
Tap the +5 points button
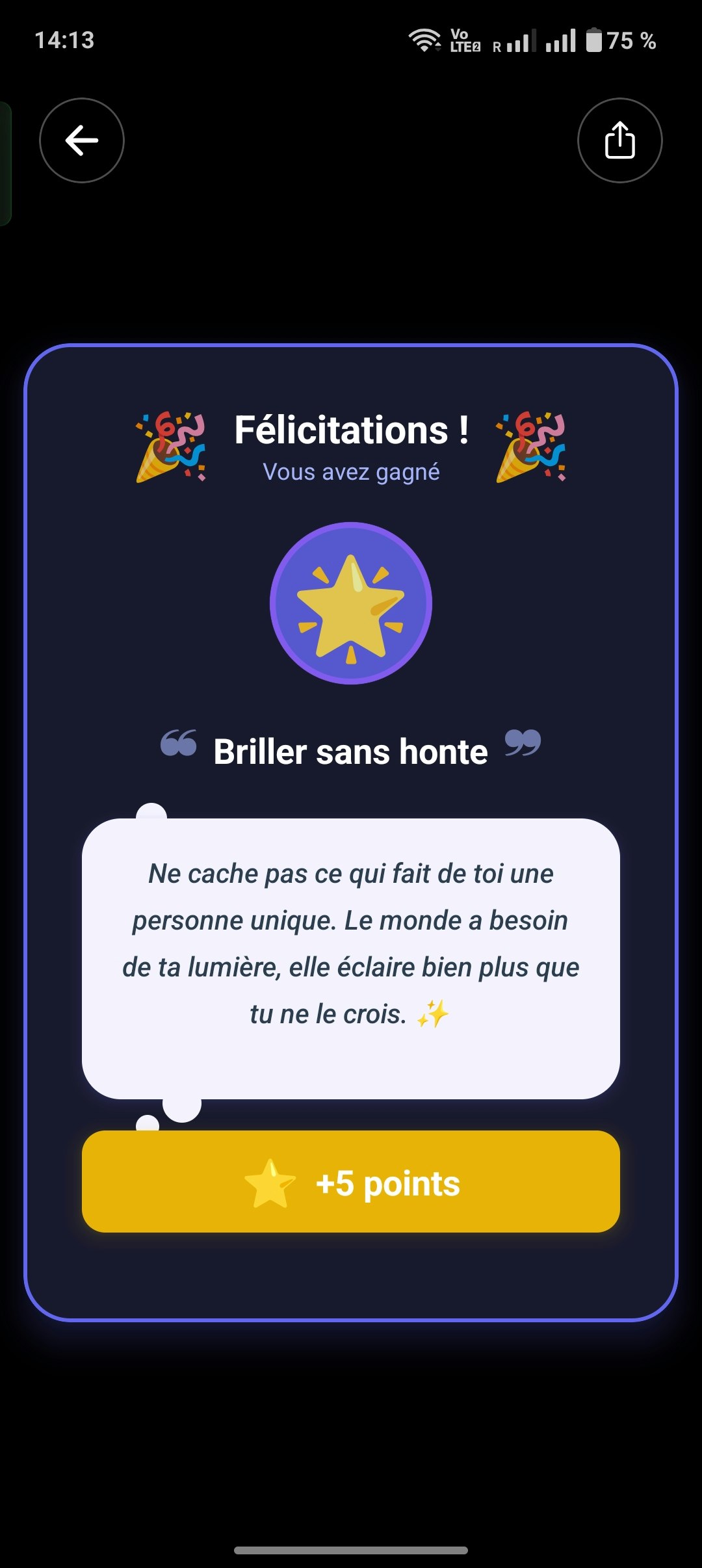[351, 1181]
